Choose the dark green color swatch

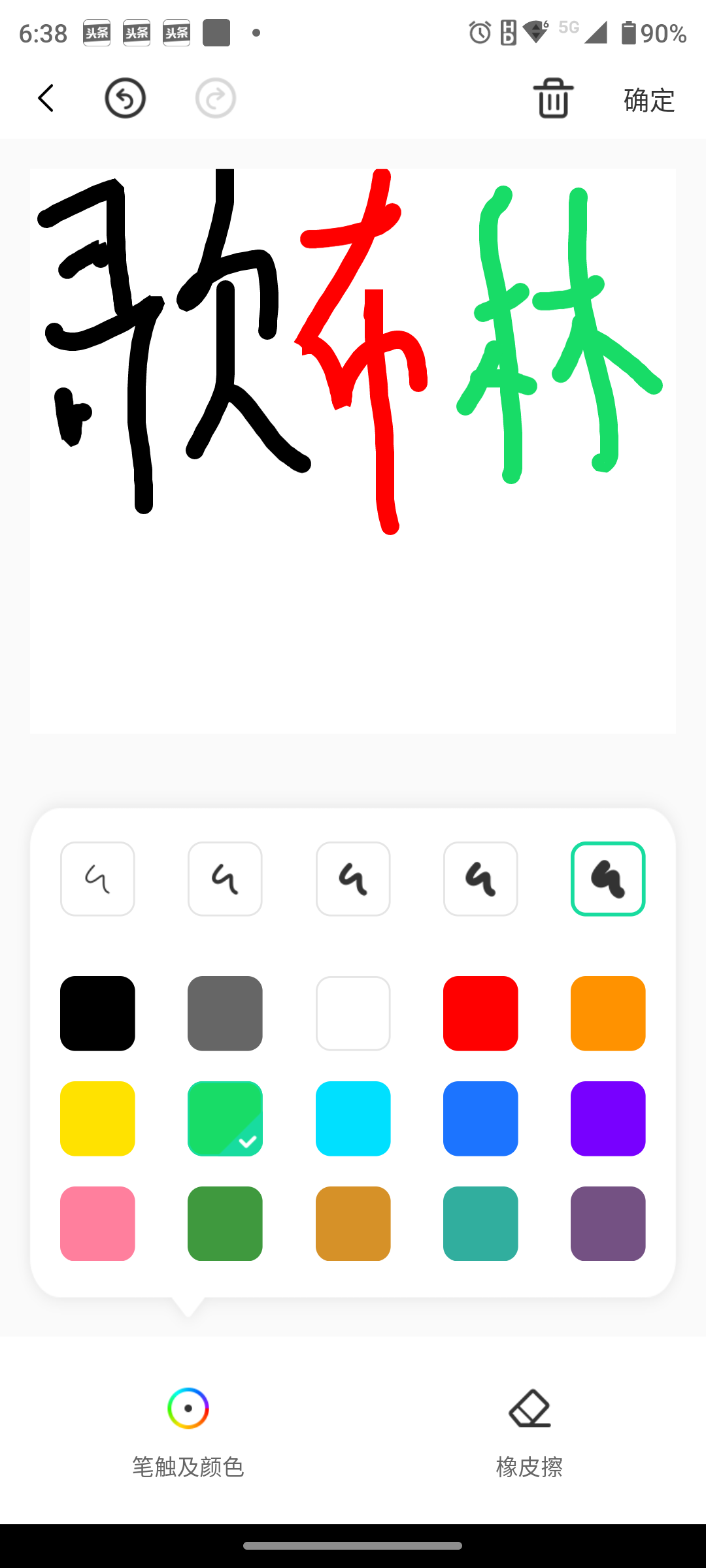pyautogui.click(x=225, y=1224)
